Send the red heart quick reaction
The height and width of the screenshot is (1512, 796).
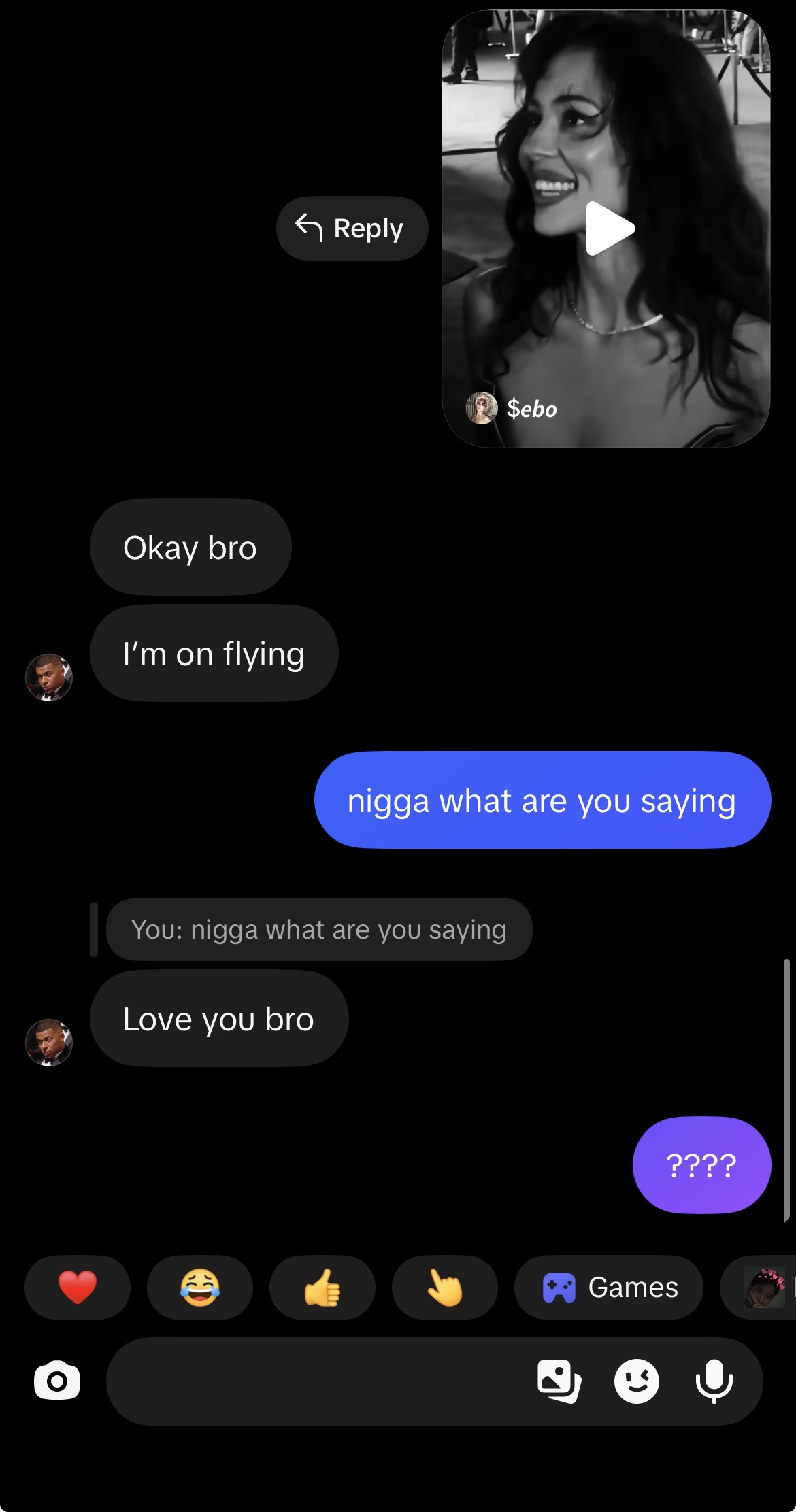point(78,1287)
